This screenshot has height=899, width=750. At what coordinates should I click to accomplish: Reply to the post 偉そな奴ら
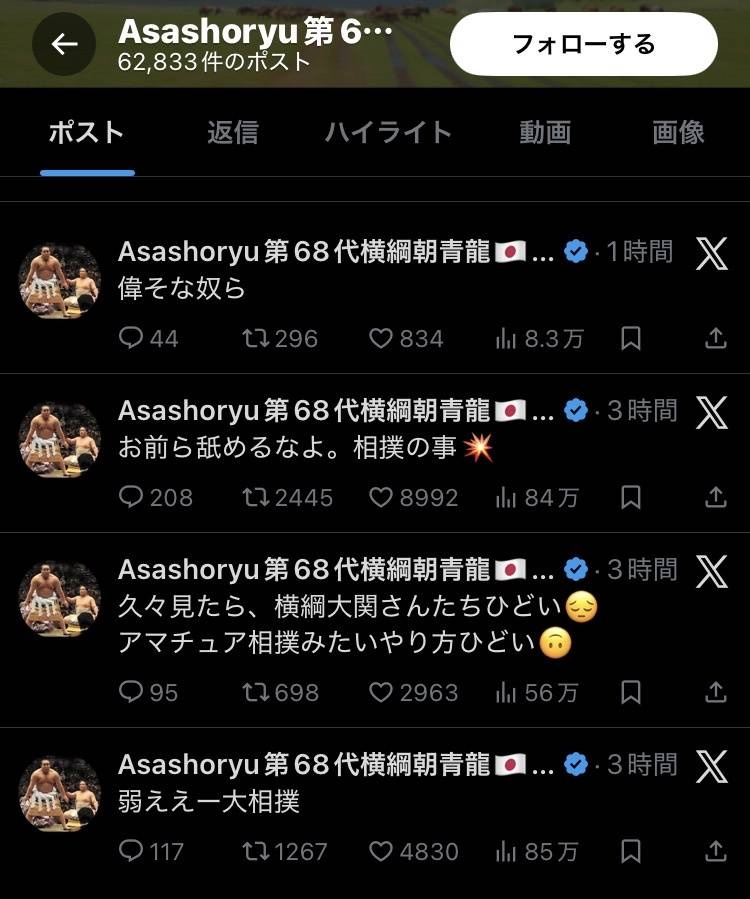click(131, 339)
